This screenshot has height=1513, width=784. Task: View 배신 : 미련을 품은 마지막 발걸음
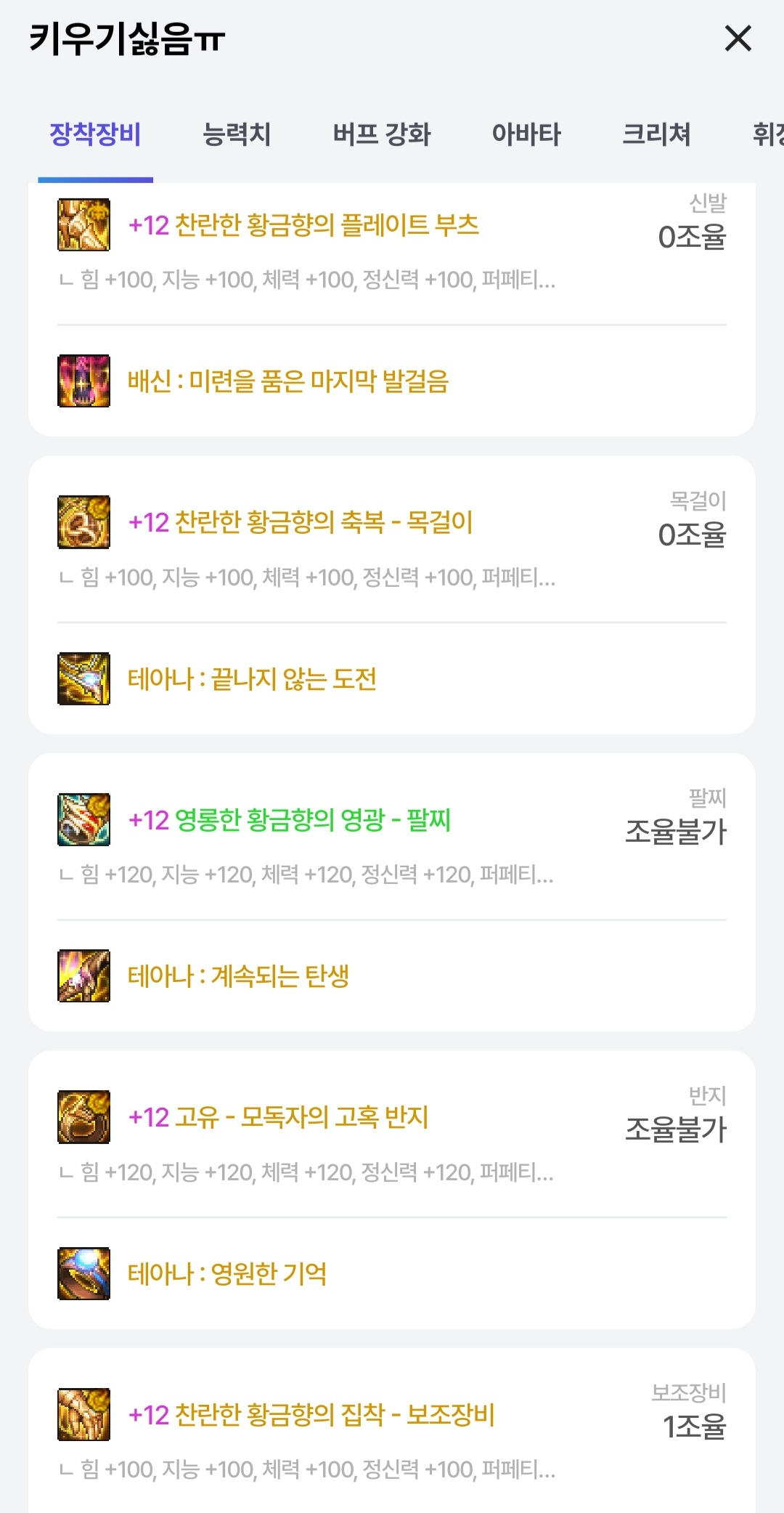288,381
